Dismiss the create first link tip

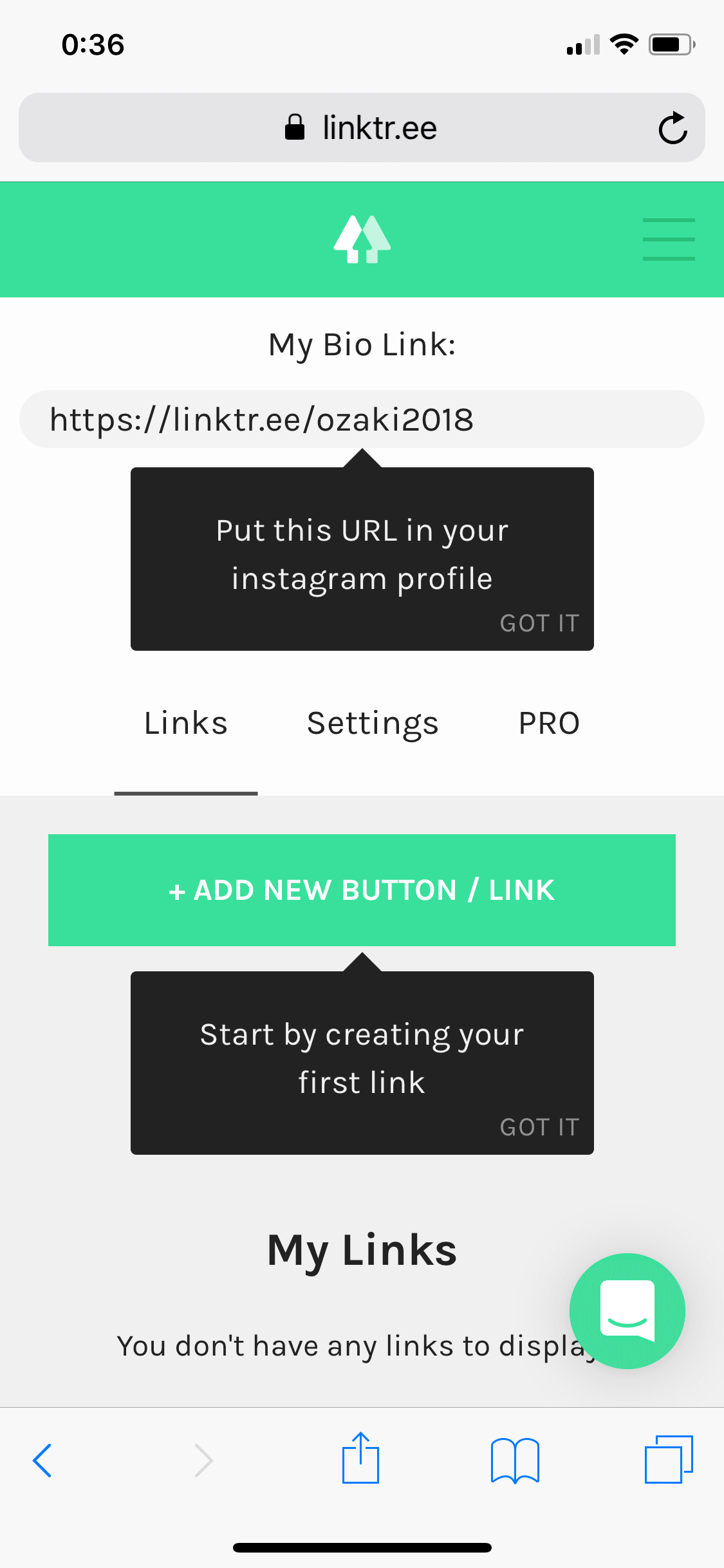coord(539,1127)
